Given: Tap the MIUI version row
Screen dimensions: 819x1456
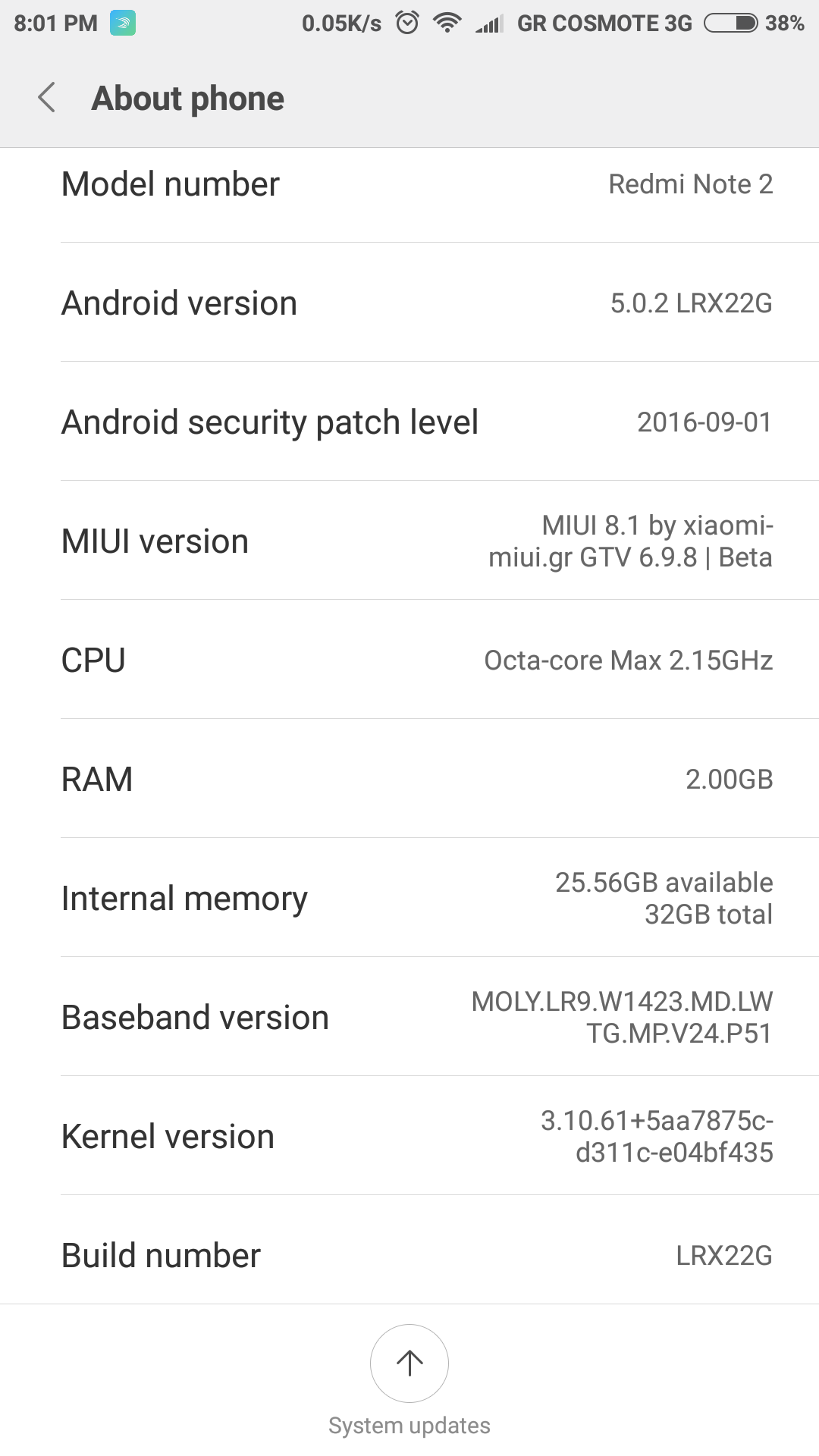Looking at the screenshot, I should pyautogui.click(x=409, y=541).
